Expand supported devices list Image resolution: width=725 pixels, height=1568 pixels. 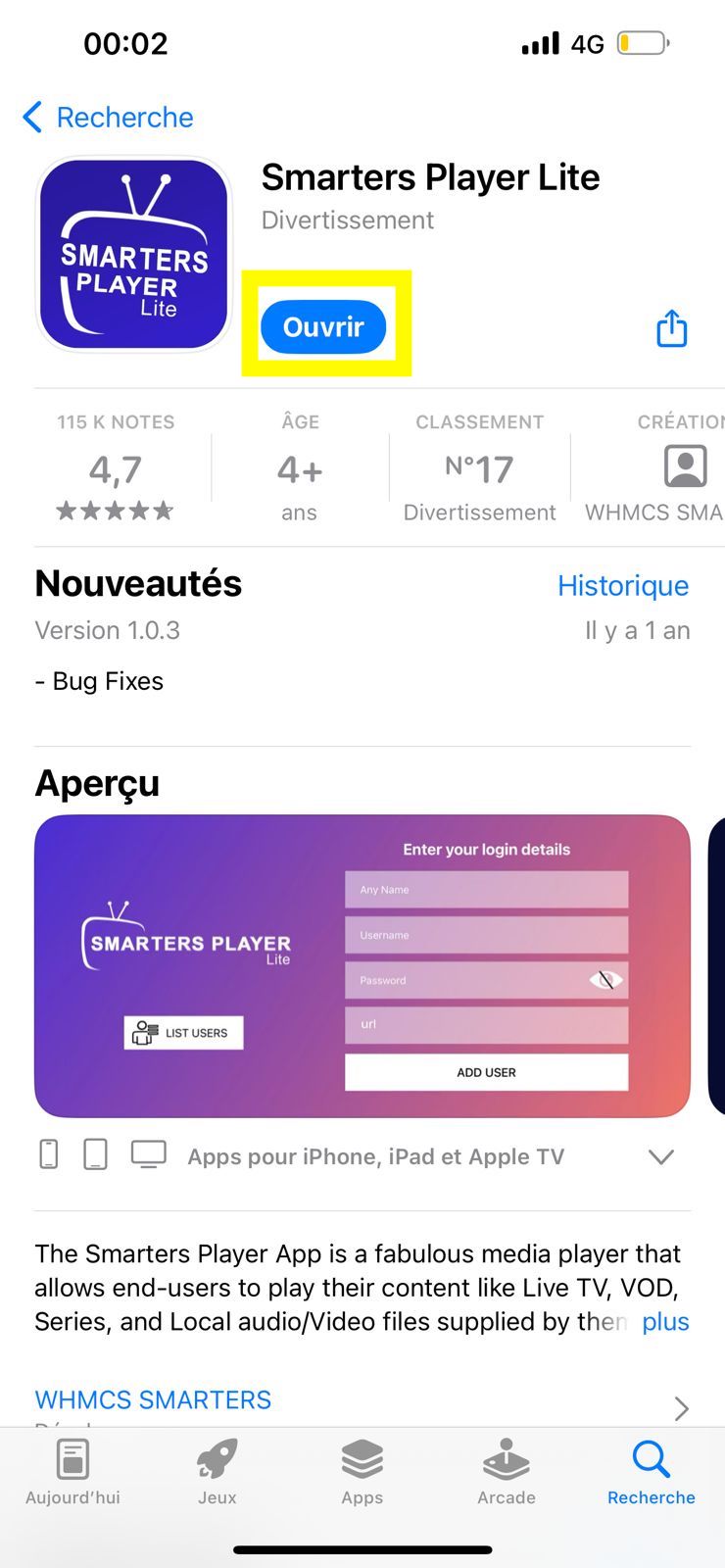coord(661,1157)
